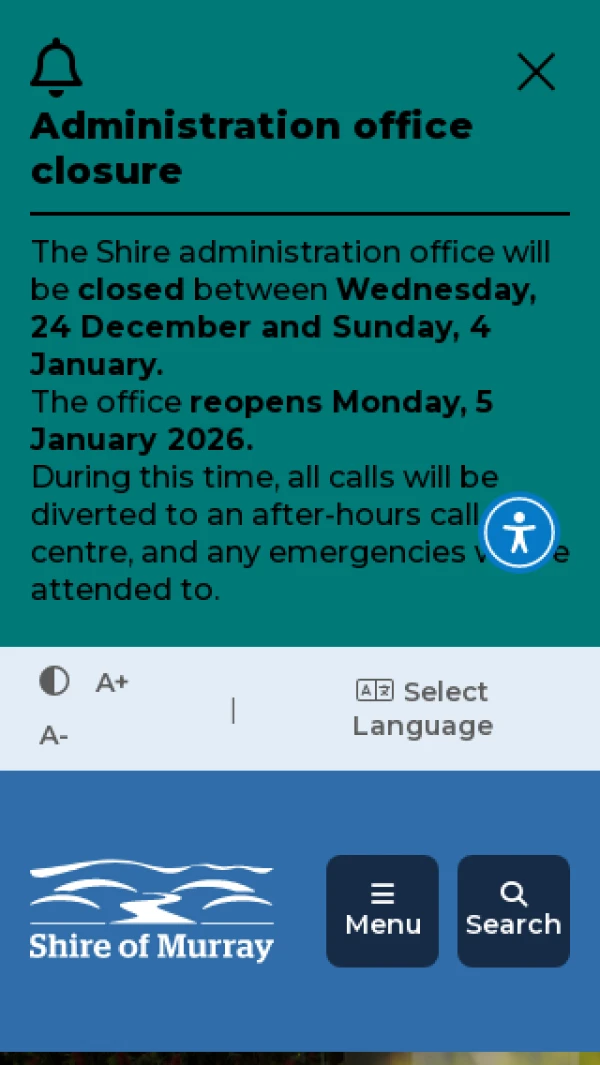
Task: Toggle high contrast mode
Action: coord(54,681)
